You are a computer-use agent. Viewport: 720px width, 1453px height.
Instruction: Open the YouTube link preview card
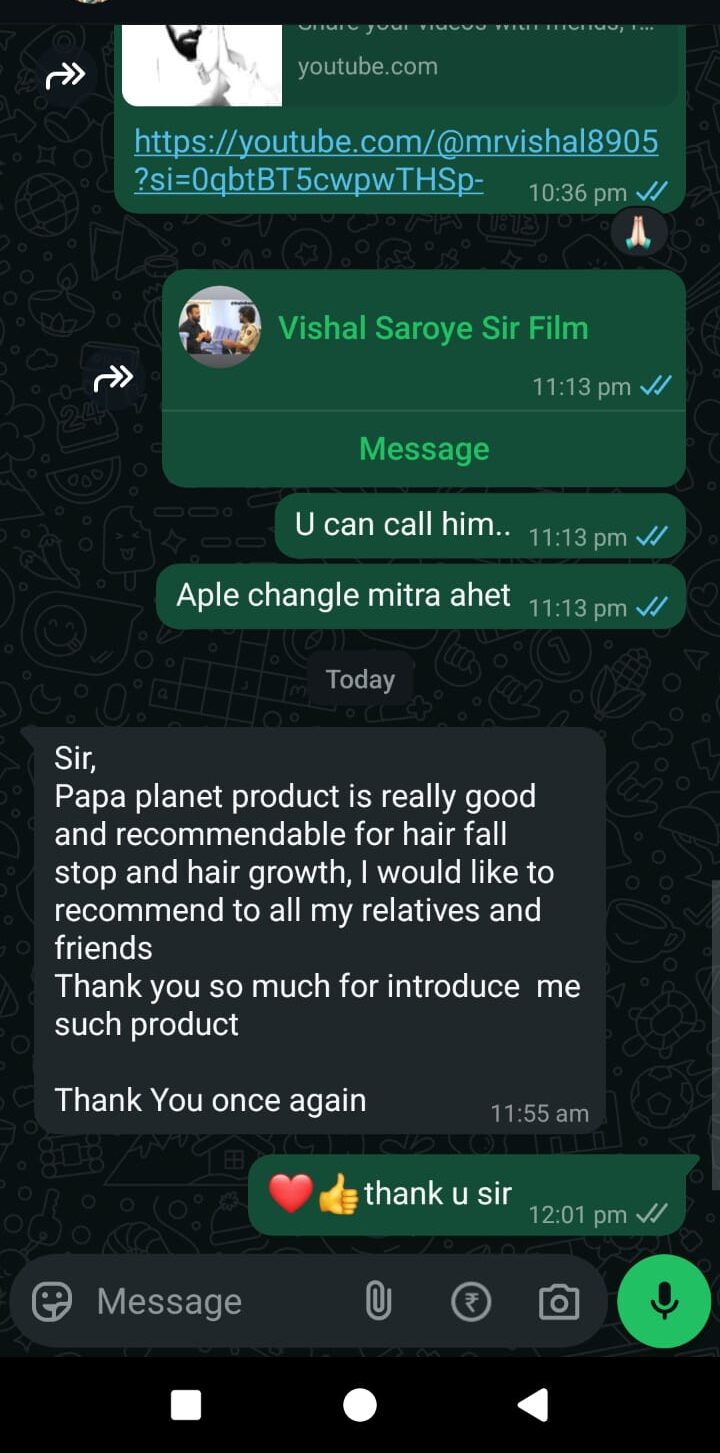point(400,65)
